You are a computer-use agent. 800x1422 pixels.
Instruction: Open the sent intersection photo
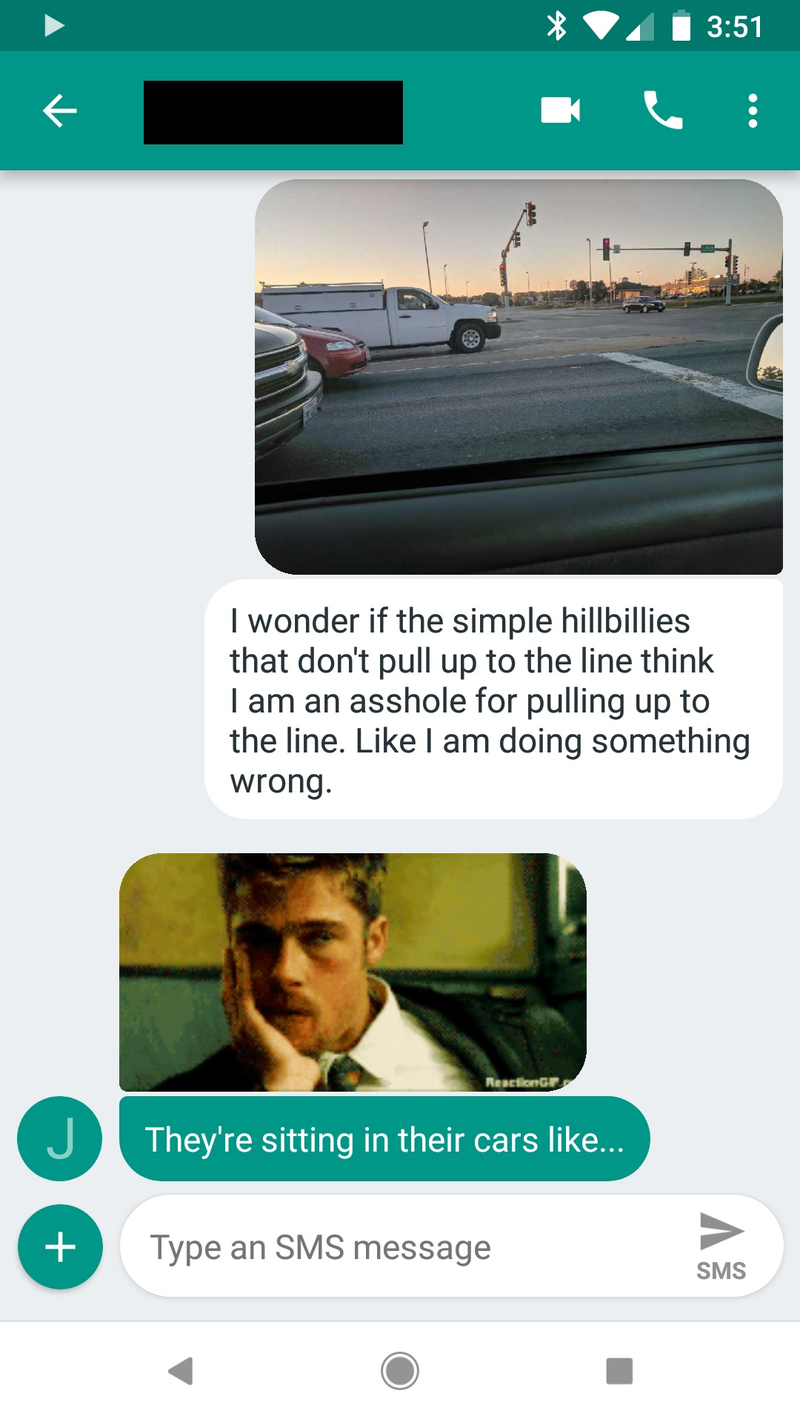tap(518, 376)
